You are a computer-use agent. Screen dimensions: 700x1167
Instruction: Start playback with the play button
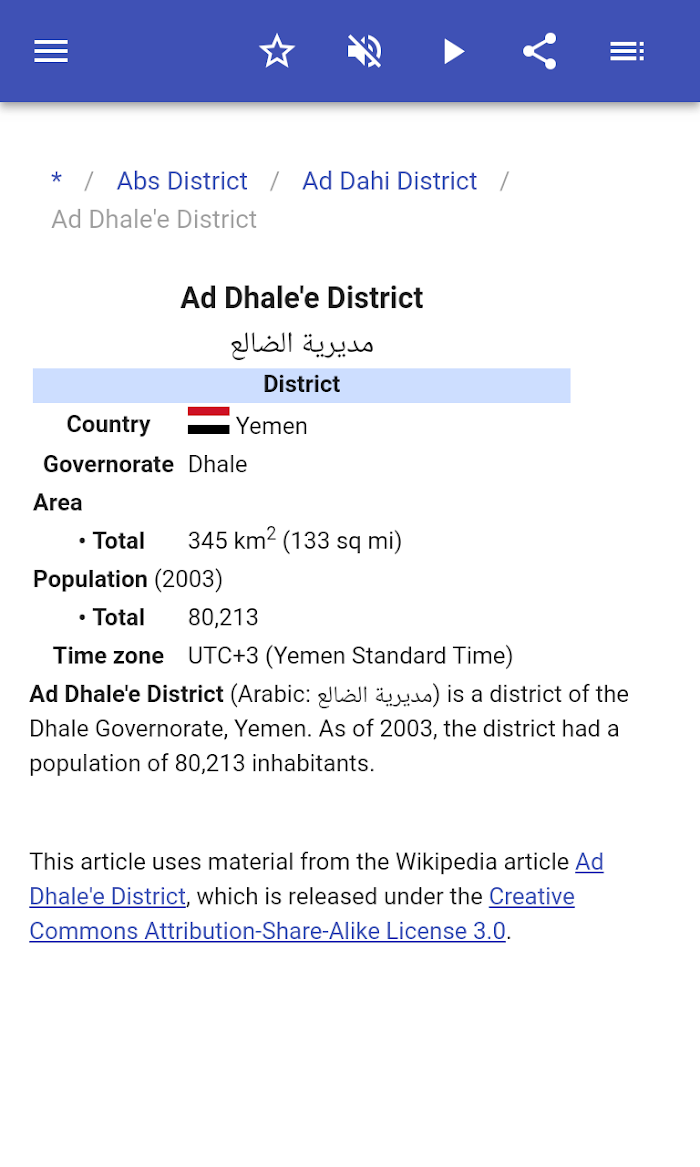[x=453, y=51]
